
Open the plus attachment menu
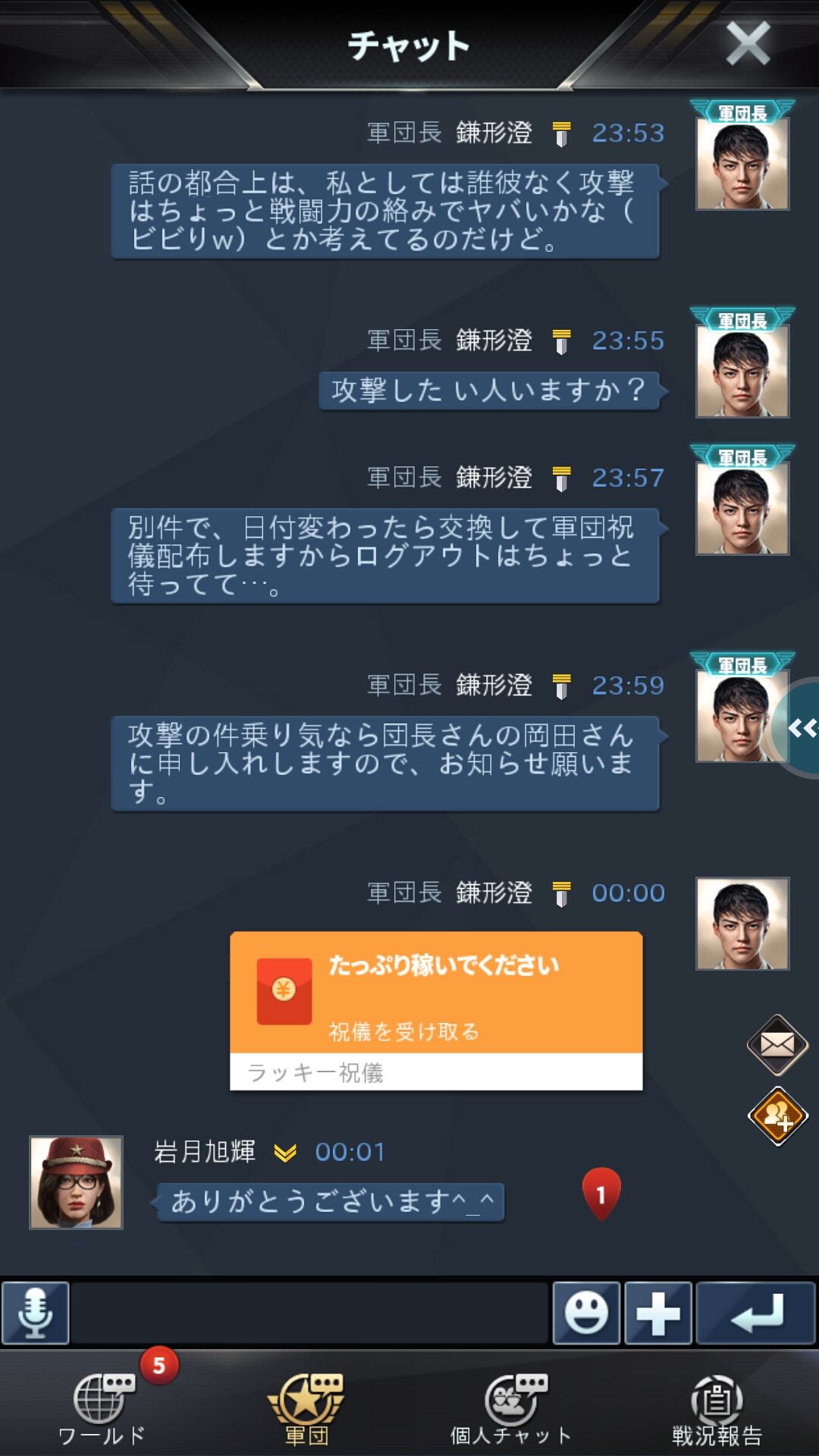tap(657, 1313)
